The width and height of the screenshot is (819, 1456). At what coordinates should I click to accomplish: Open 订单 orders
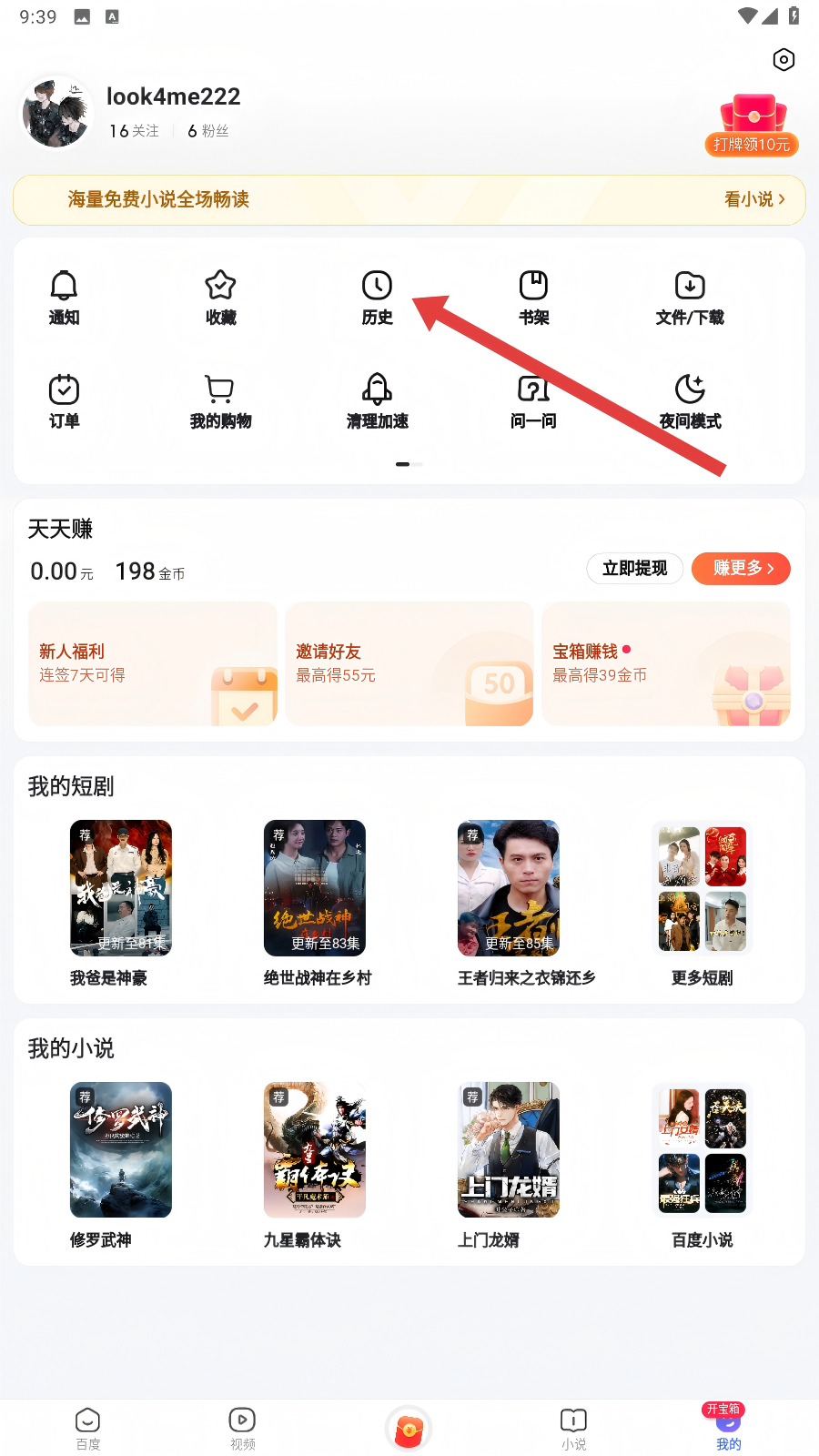coord(64,401)
